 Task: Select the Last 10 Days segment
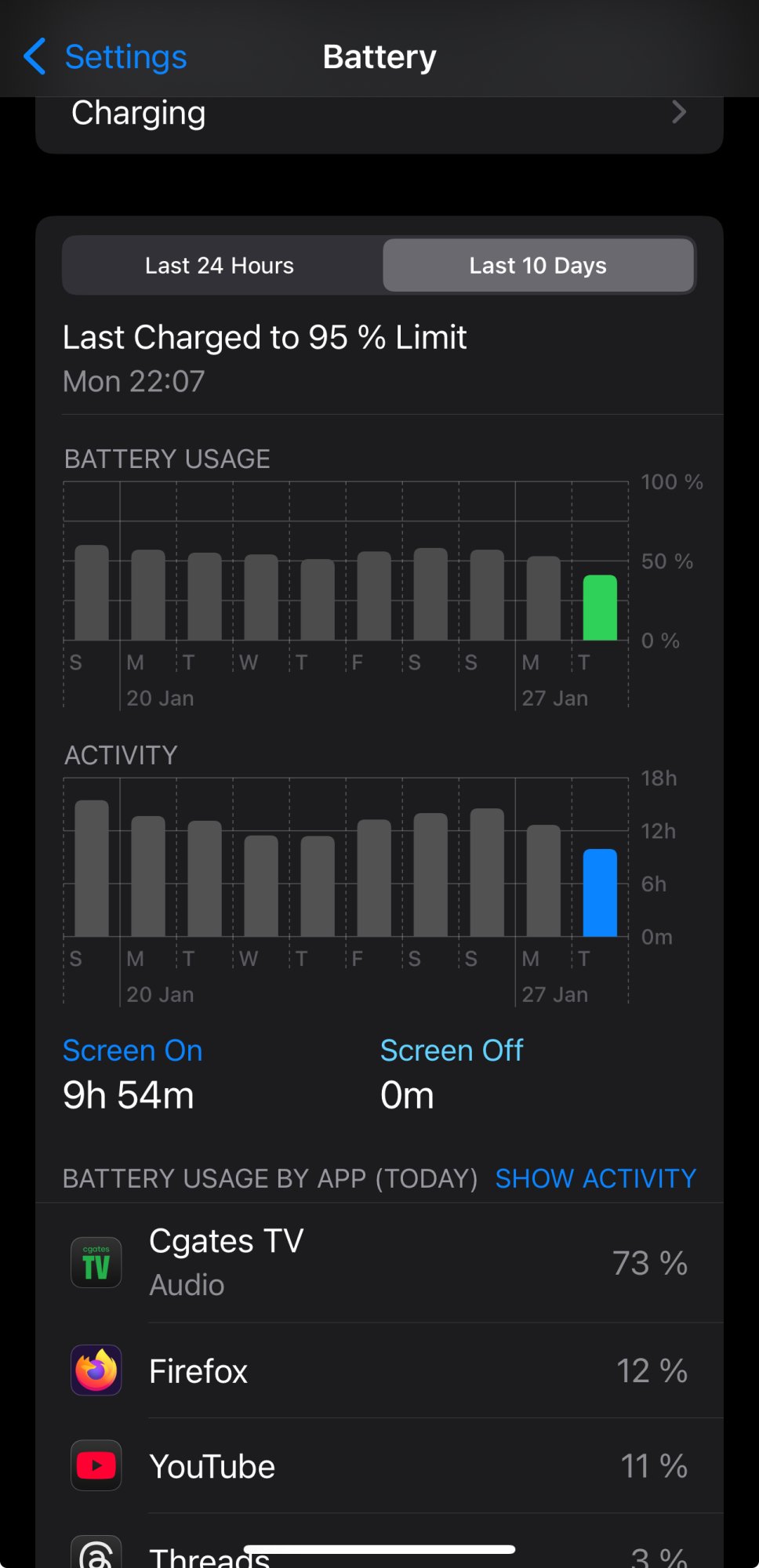[538, 266]
